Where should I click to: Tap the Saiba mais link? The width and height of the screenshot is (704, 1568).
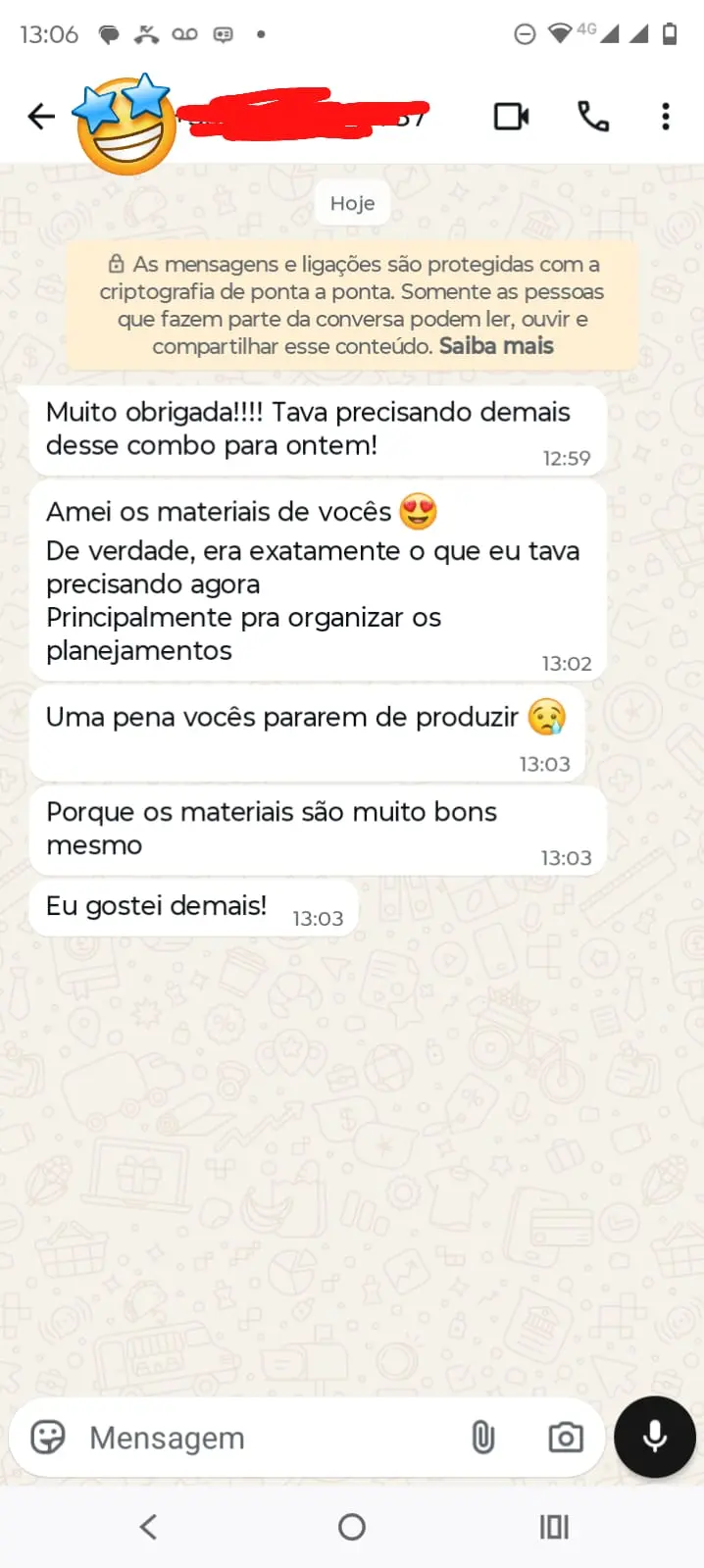tap(496, 346)
